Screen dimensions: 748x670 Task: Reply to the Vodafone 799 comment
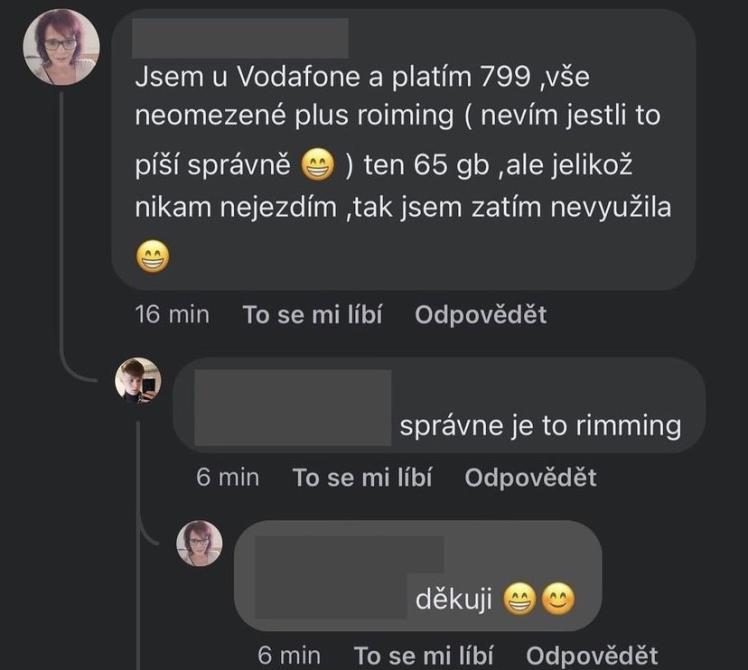[x=481, y=315]
